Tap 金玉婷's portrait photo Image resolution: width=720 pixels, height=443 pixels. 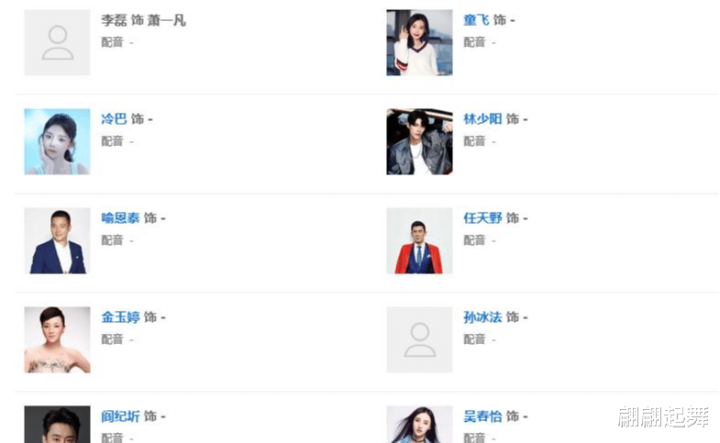tap(57, 340)
